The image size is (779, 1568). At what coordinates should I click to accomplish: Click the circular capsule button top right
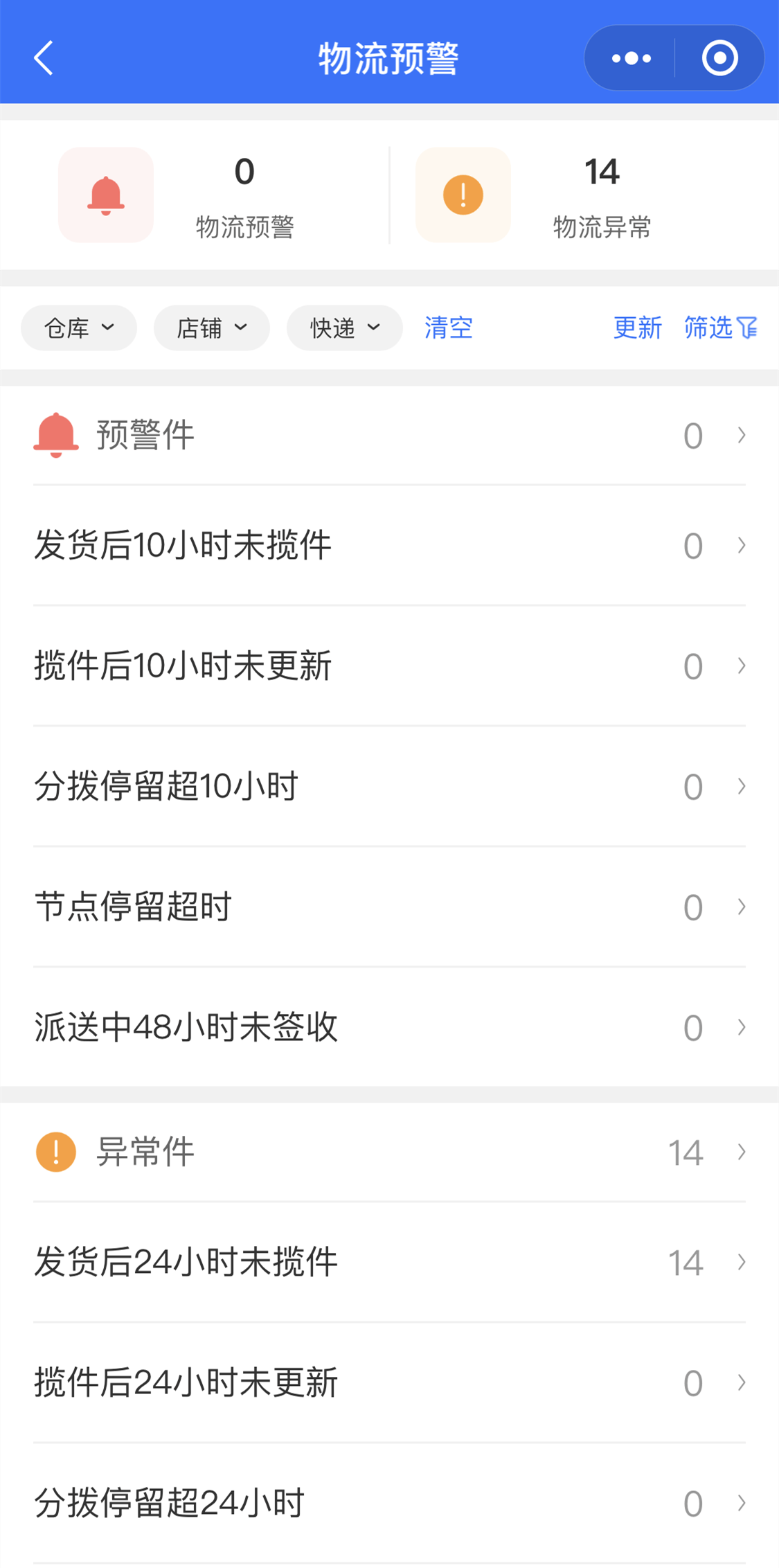[x=718, y=57]
